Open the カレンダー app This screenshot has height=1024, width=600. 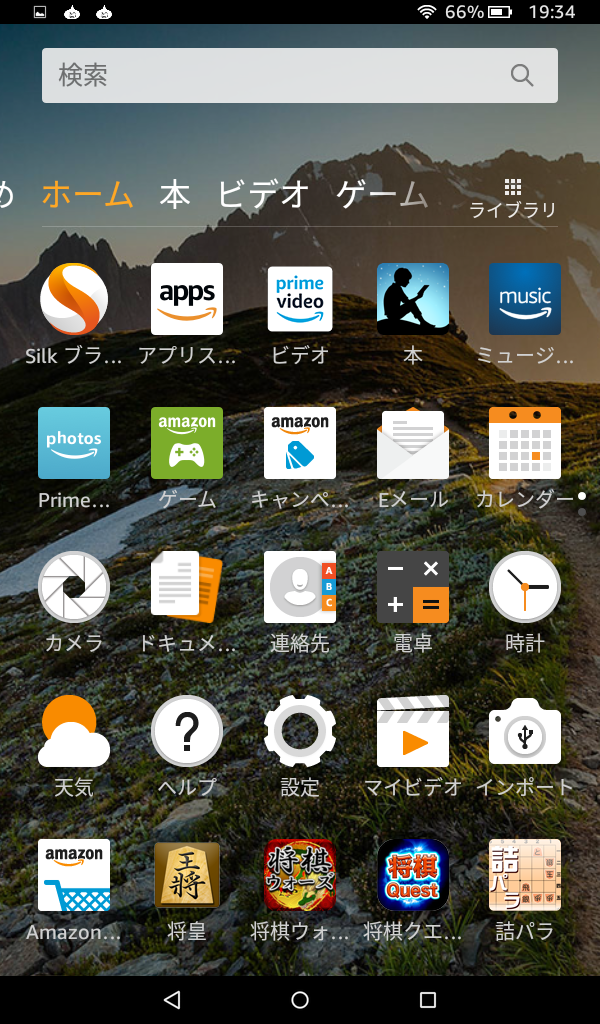click(x=525, y=443)
